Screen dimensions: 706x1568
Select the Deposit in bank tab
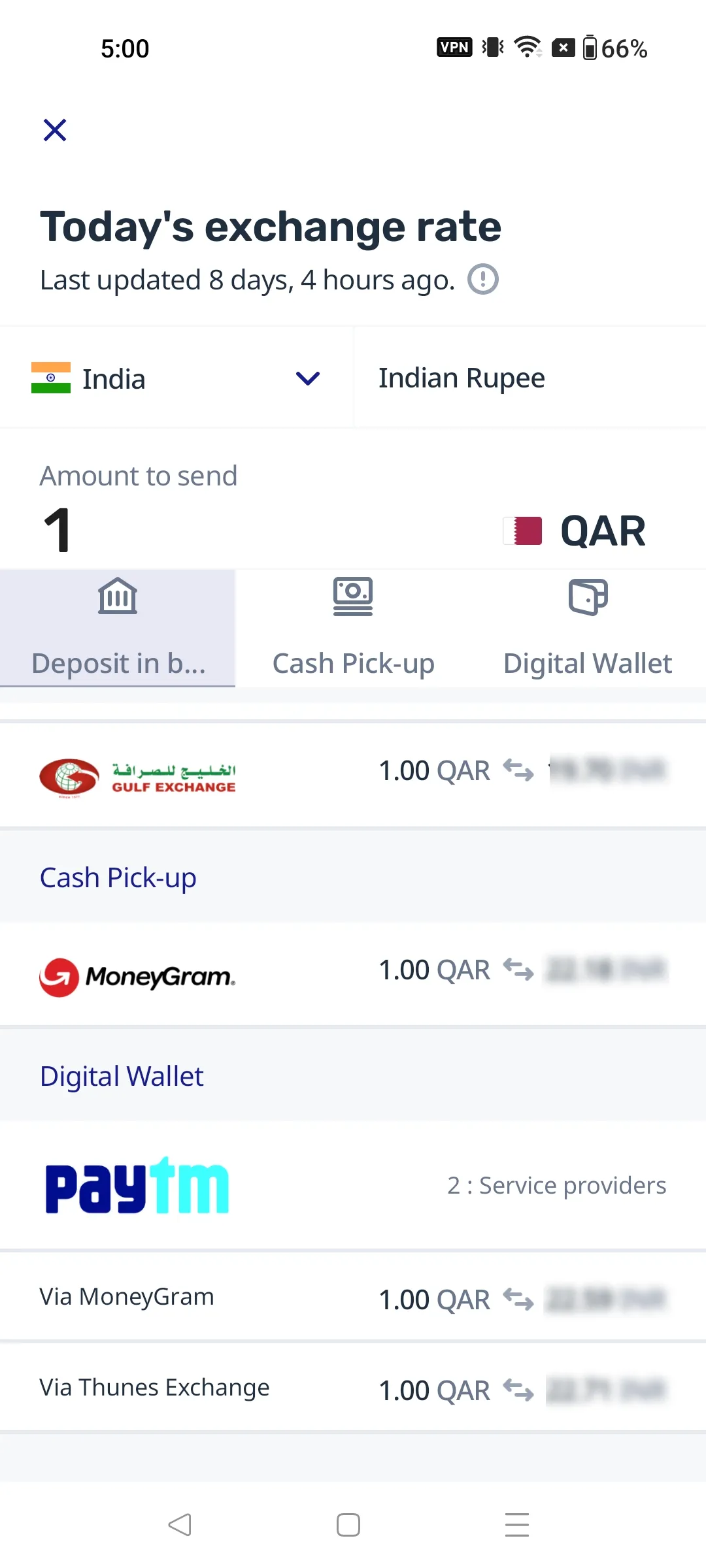click(x=118, y=629)
